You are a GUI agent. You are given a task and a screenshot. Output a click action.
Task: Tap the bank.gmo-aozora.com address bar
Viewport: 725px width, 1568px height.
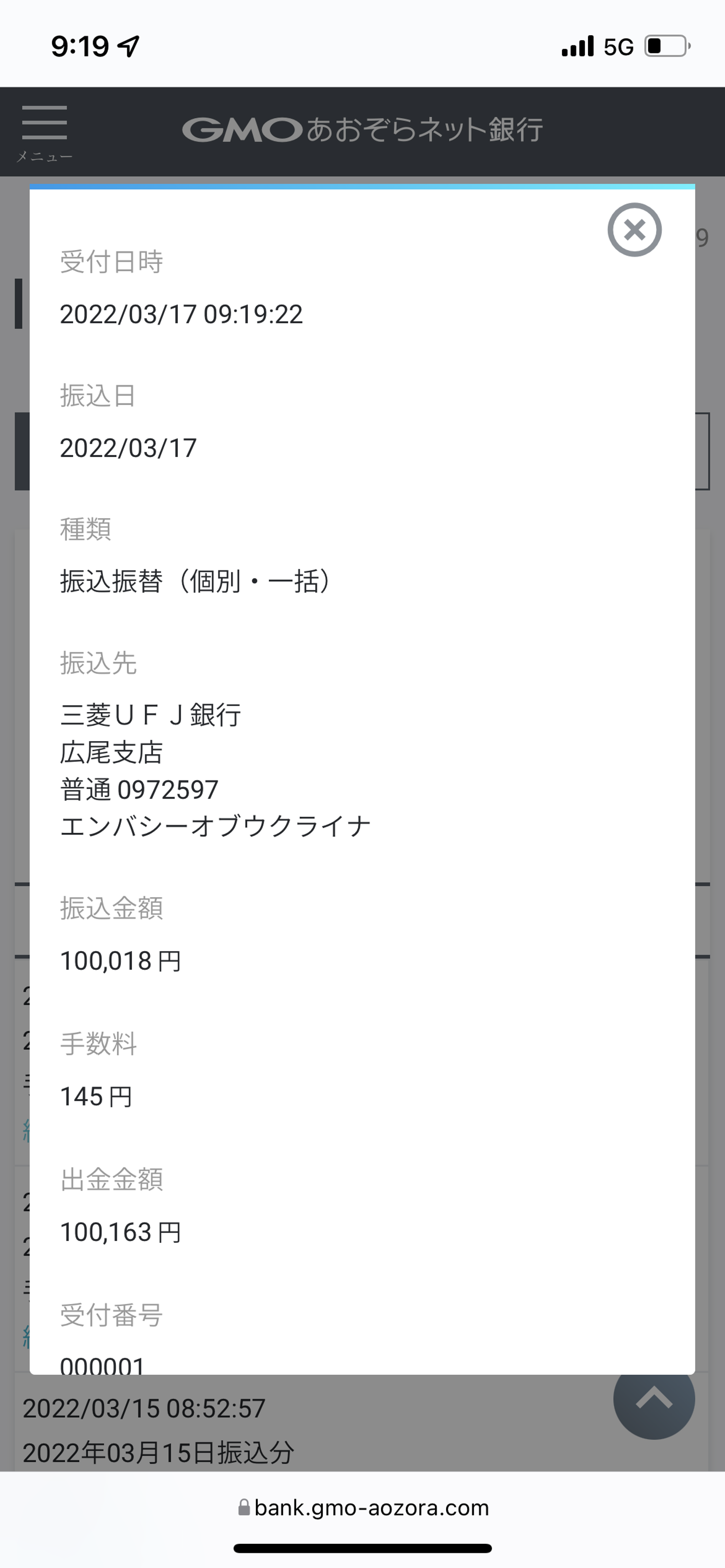[363, 1508]
